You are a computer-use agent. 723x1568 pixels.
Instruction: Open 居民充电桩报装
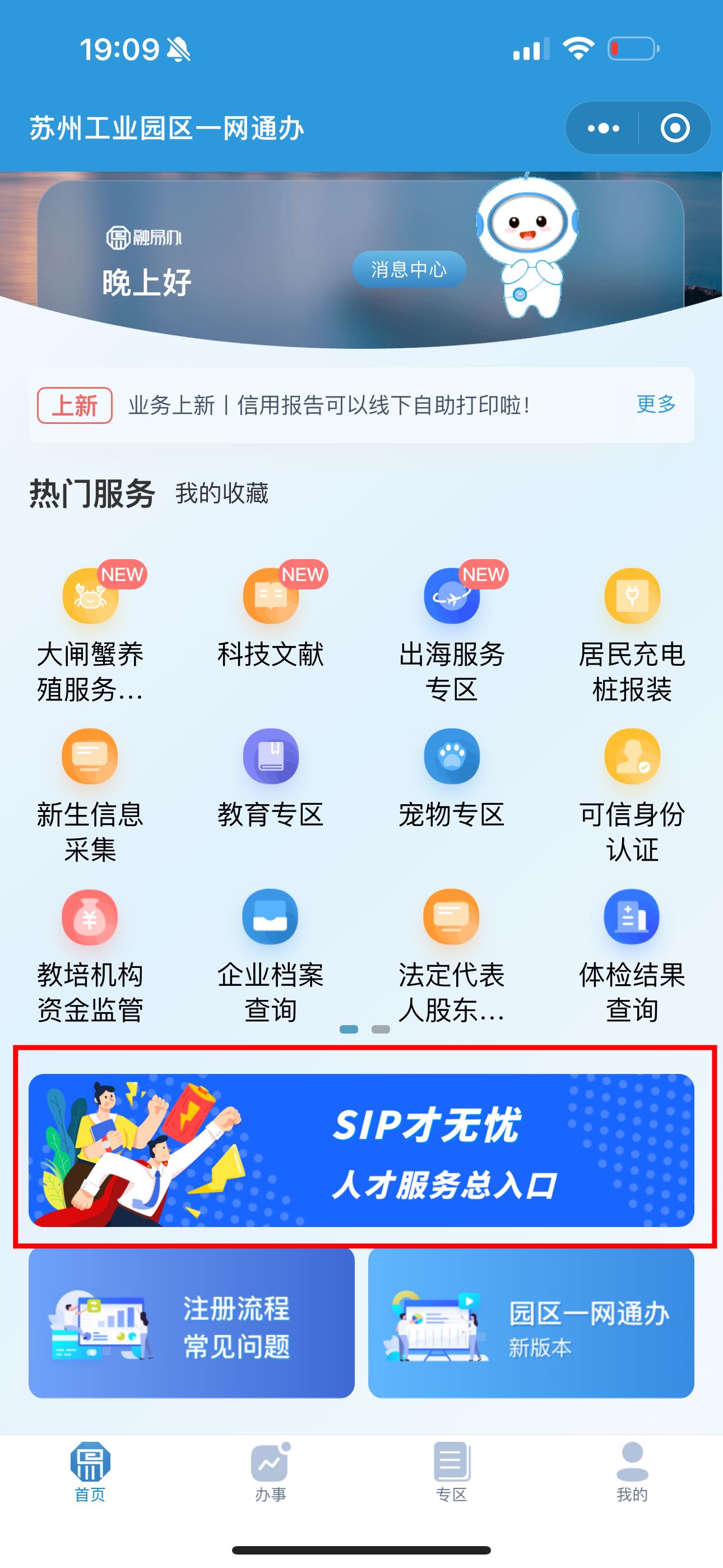pos(632,633)
